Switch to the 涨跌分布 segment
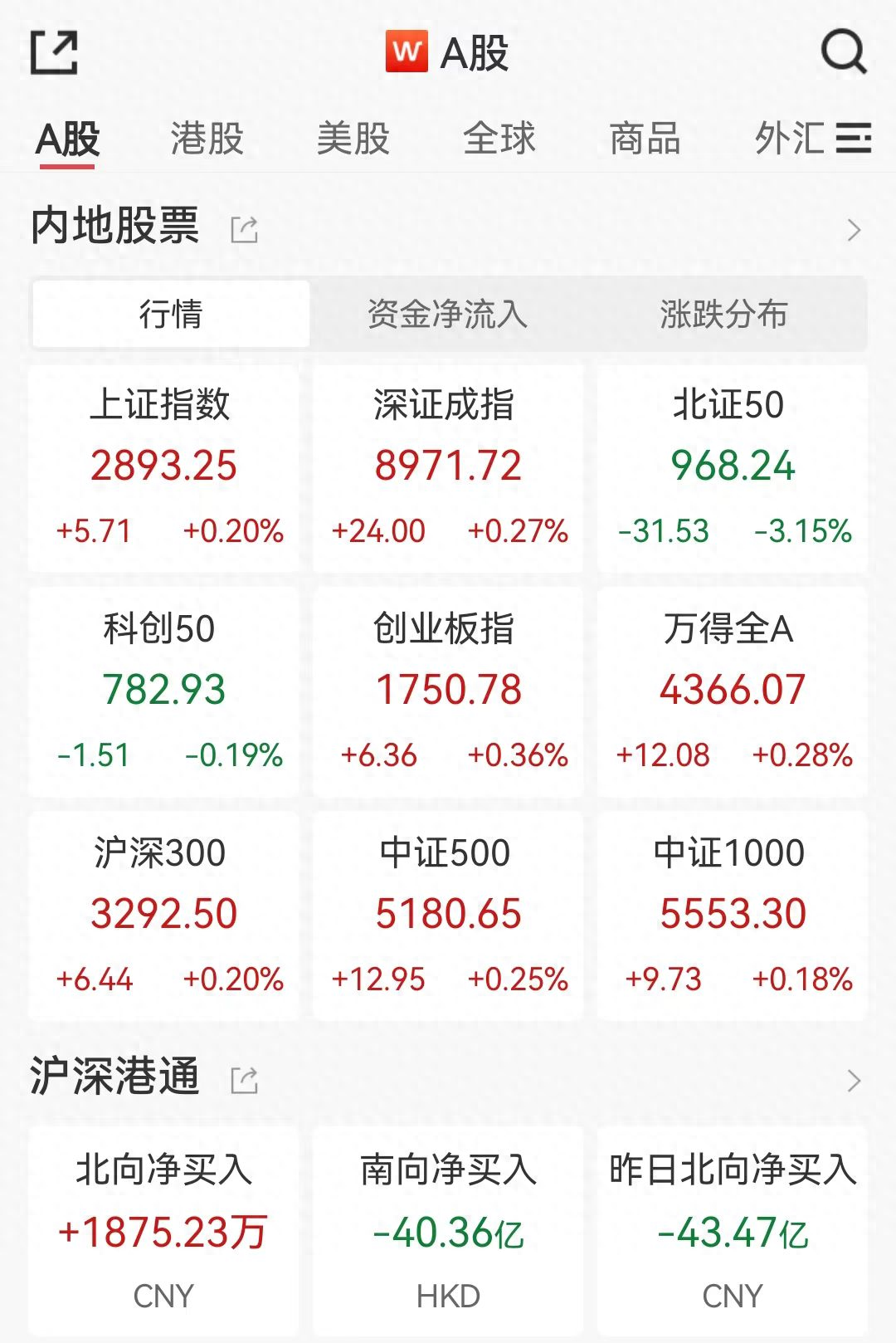 722,313
